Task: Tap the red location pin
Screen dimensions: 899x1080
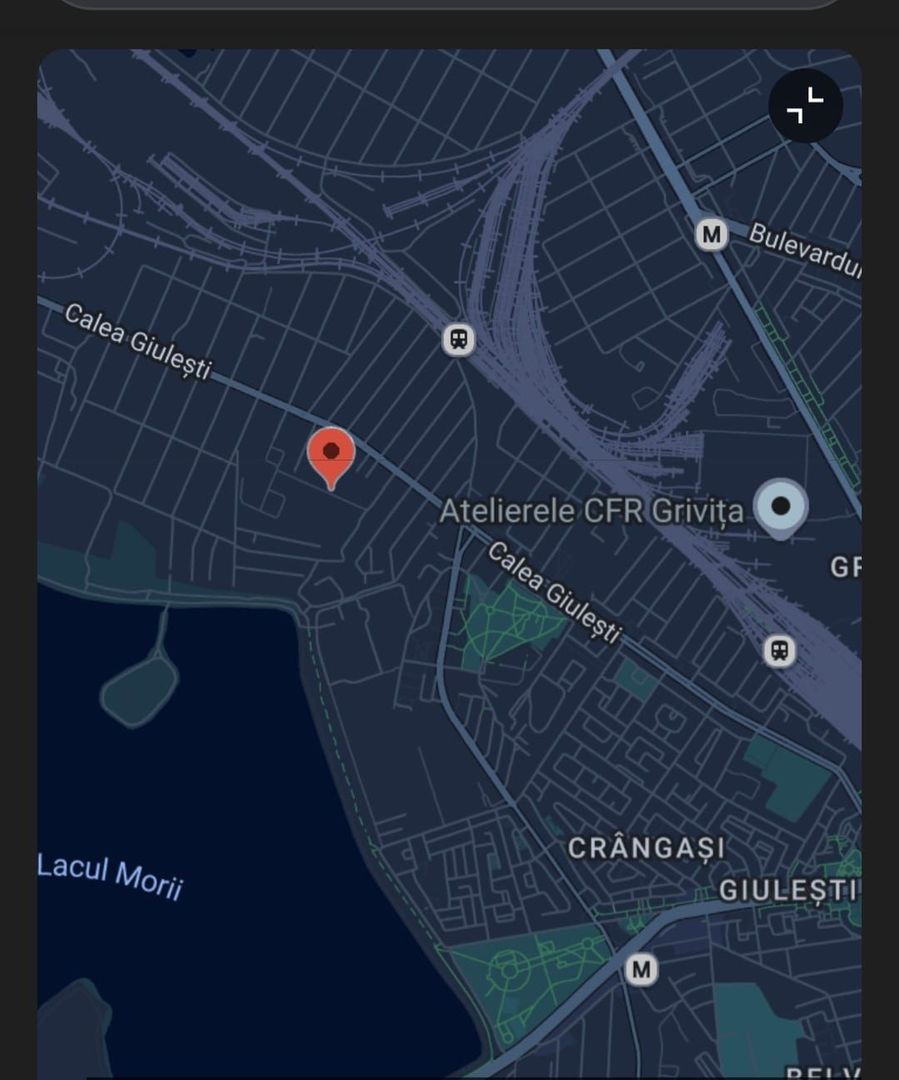Action: pos(331,455)
